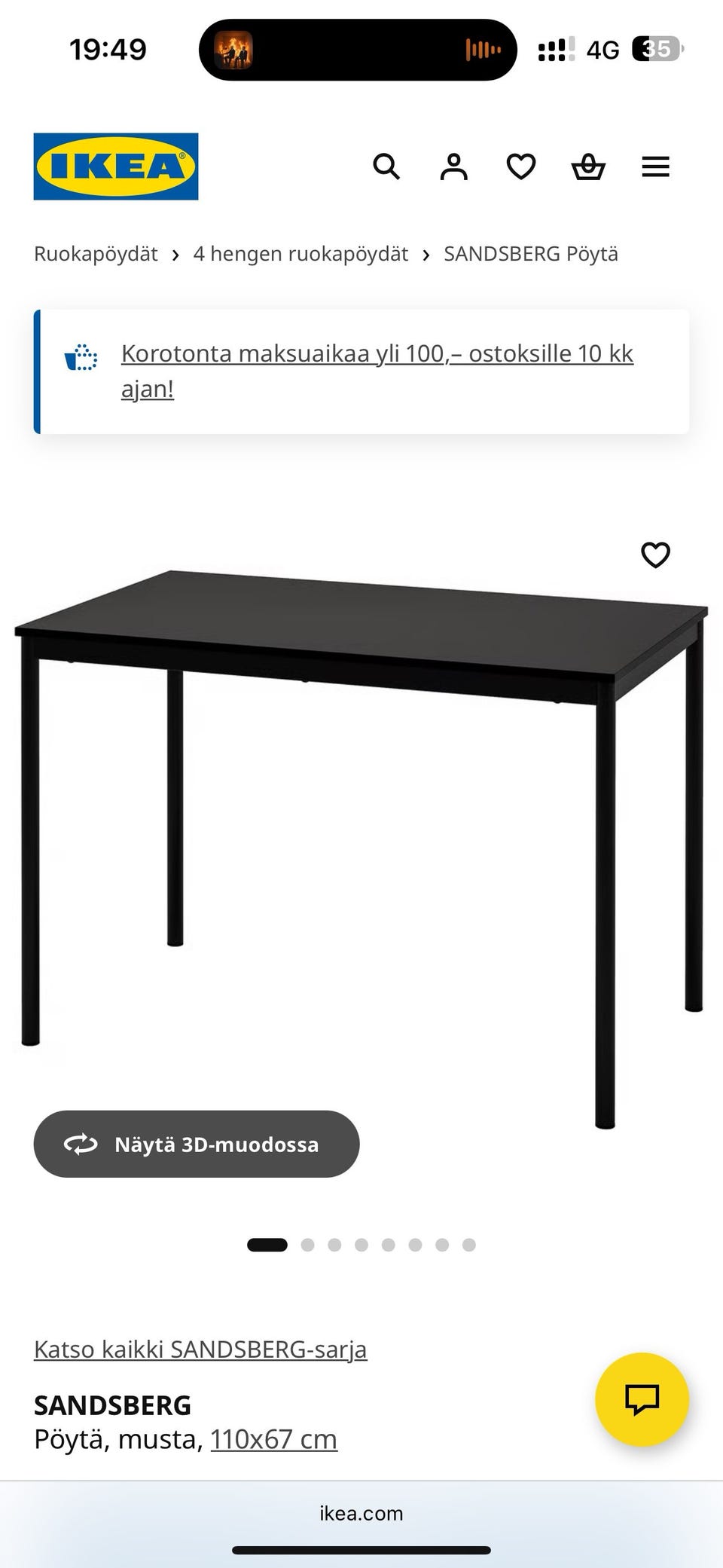Image resolution: width=723 pixels, height=1568 pixels.
Task: Open Katso kaikki SANDSBERG-sarja link
Action: (x=200, y=1349)
